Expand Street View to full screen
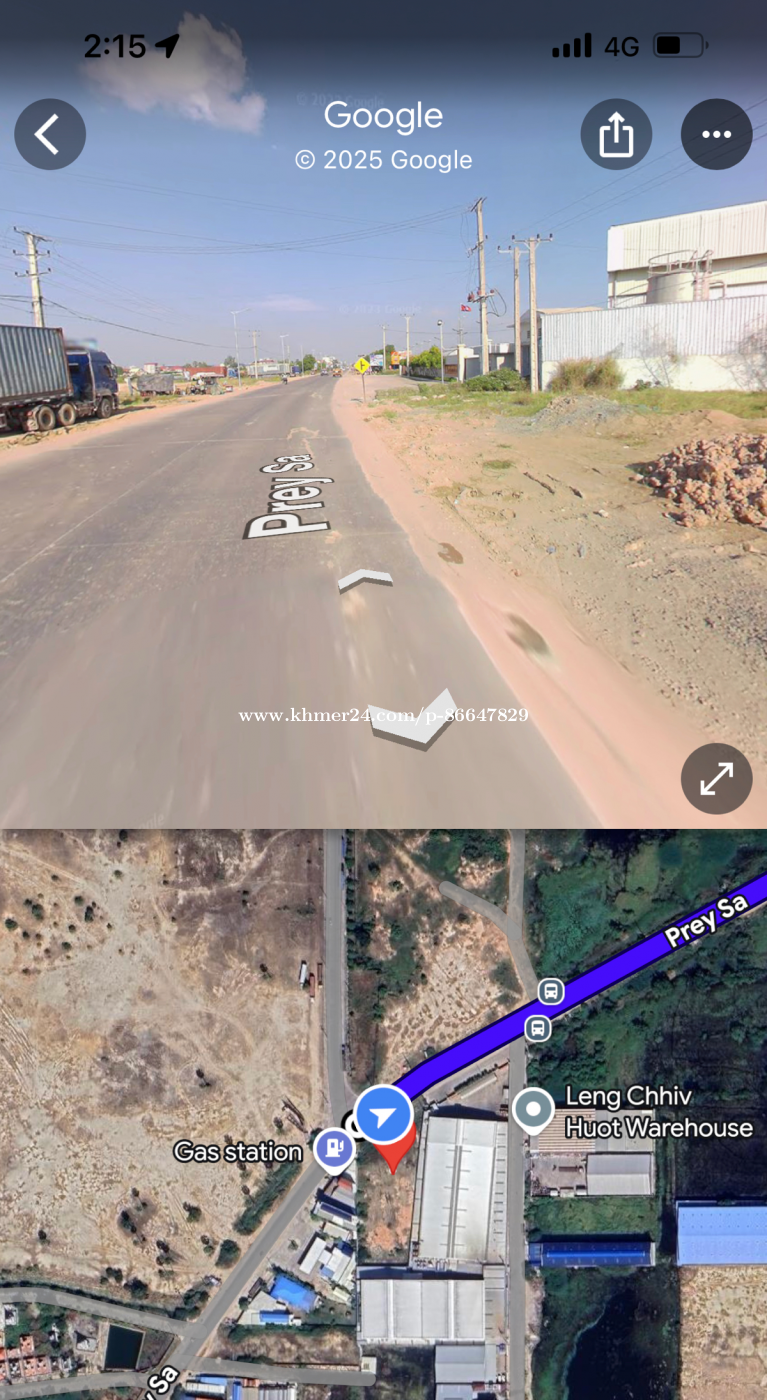 coord(716,778)
